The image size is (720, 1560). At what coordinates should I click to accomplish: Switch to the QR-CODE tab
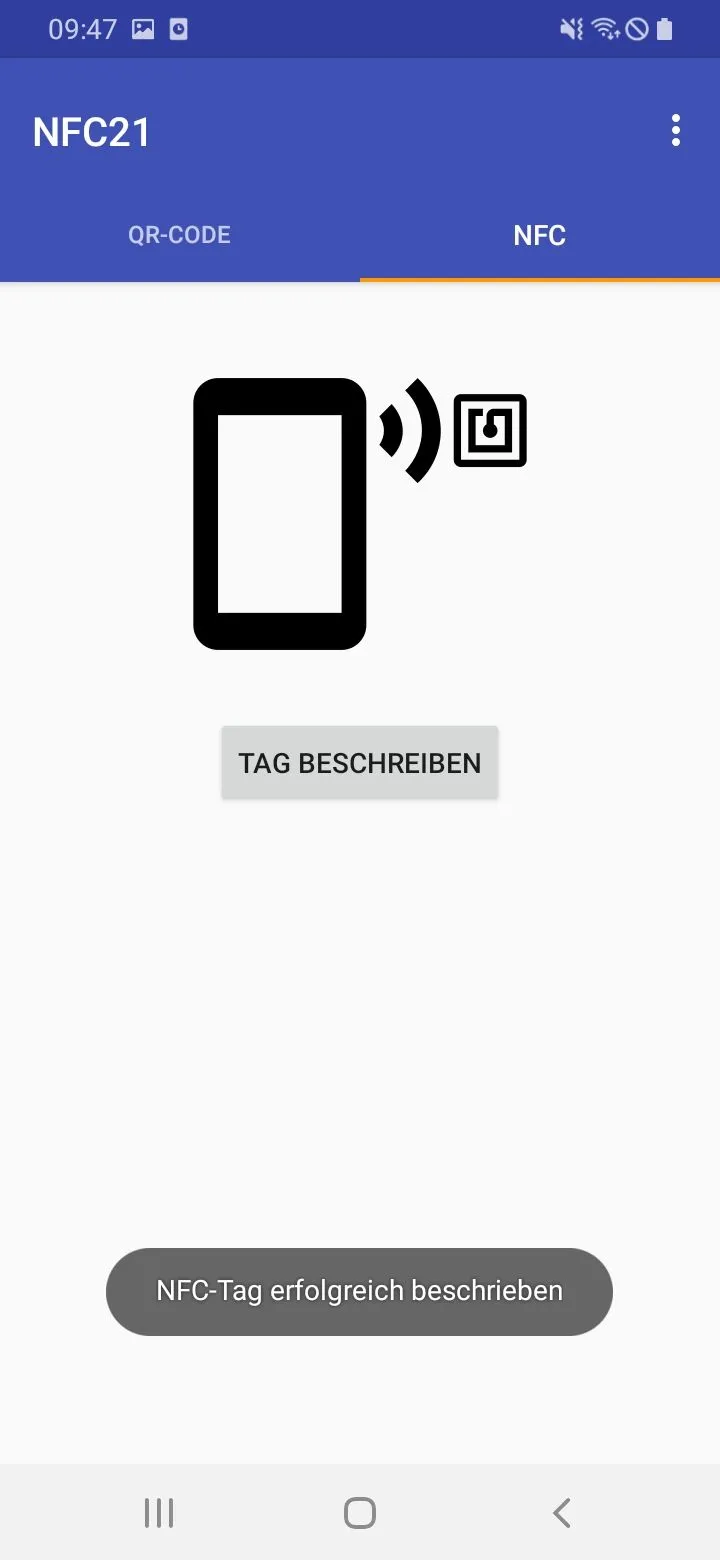pyautogui.click(x=180, y=236)
